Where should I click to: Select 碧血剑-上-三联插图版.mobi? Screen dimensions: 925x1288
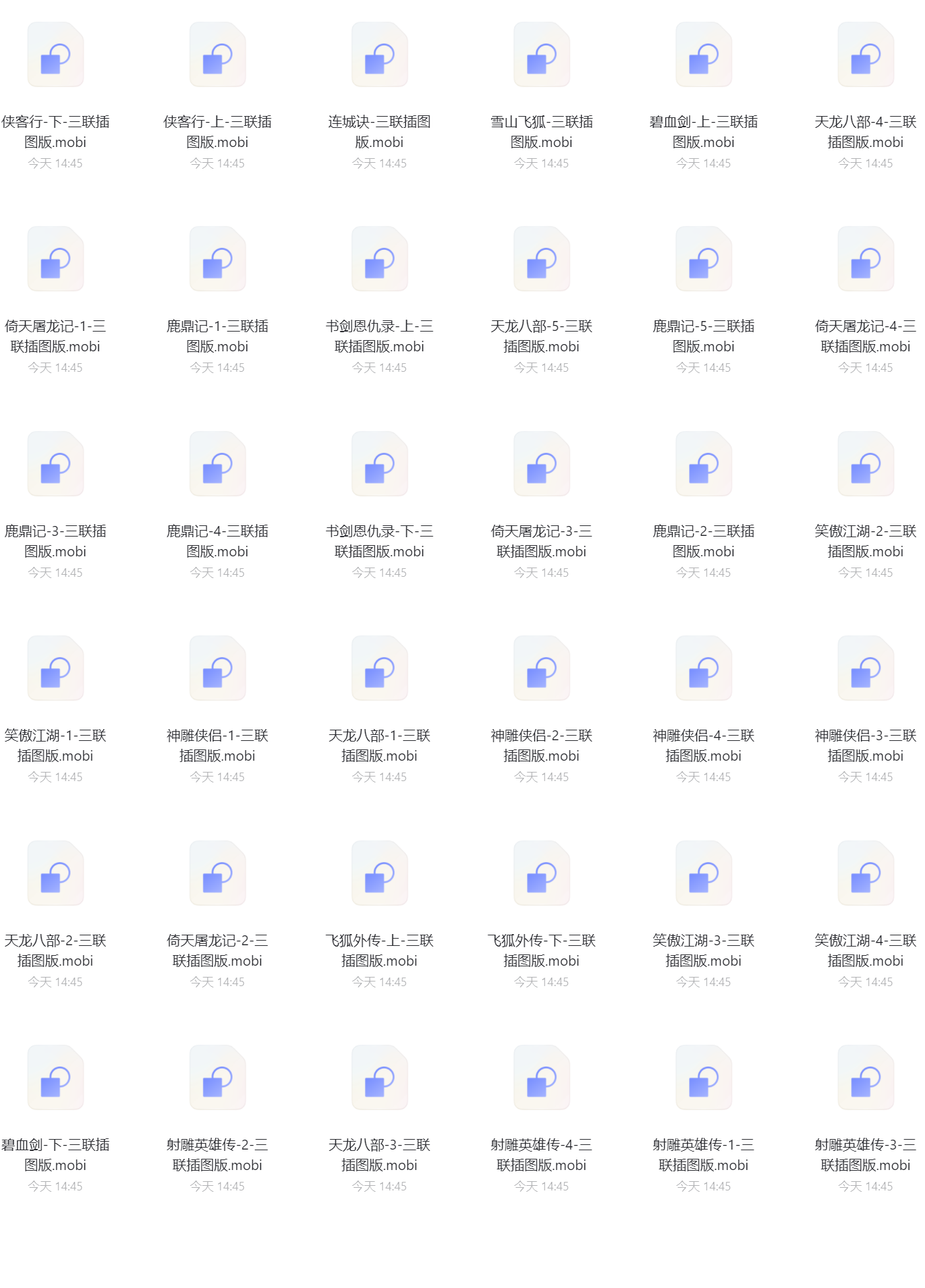coord(704,55)
